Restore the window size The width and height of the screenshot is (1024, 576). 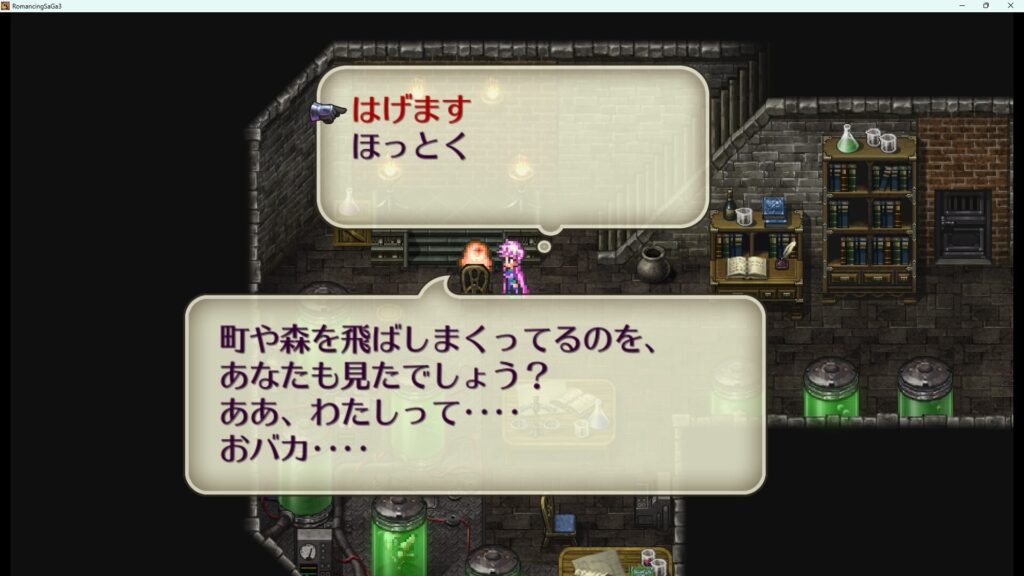[985, 5]
